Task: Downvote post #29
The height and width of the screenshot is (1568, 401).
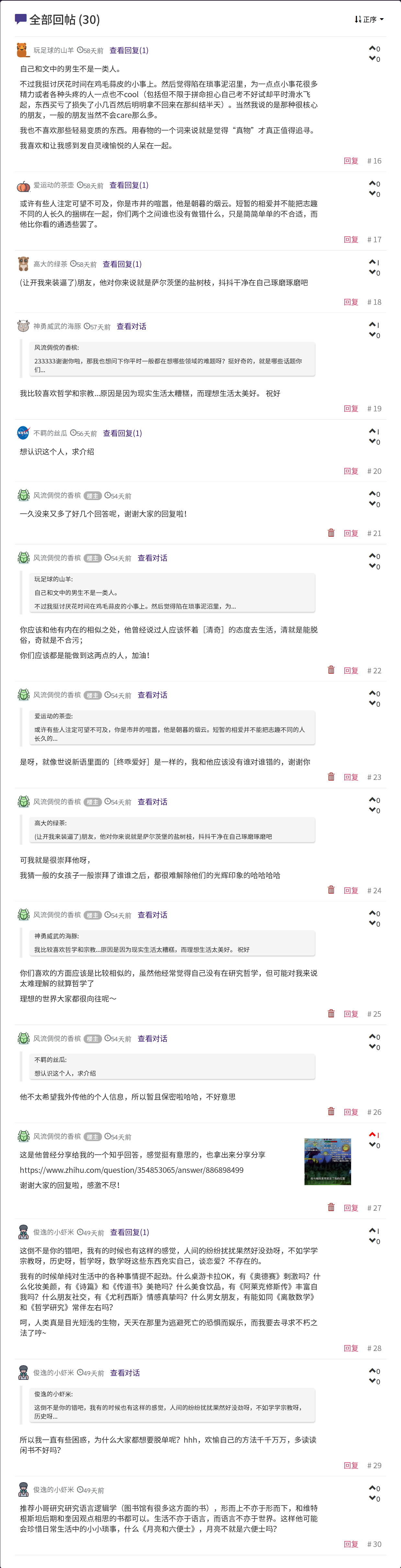Action: pyautogui.click(x=372, y=1381)
